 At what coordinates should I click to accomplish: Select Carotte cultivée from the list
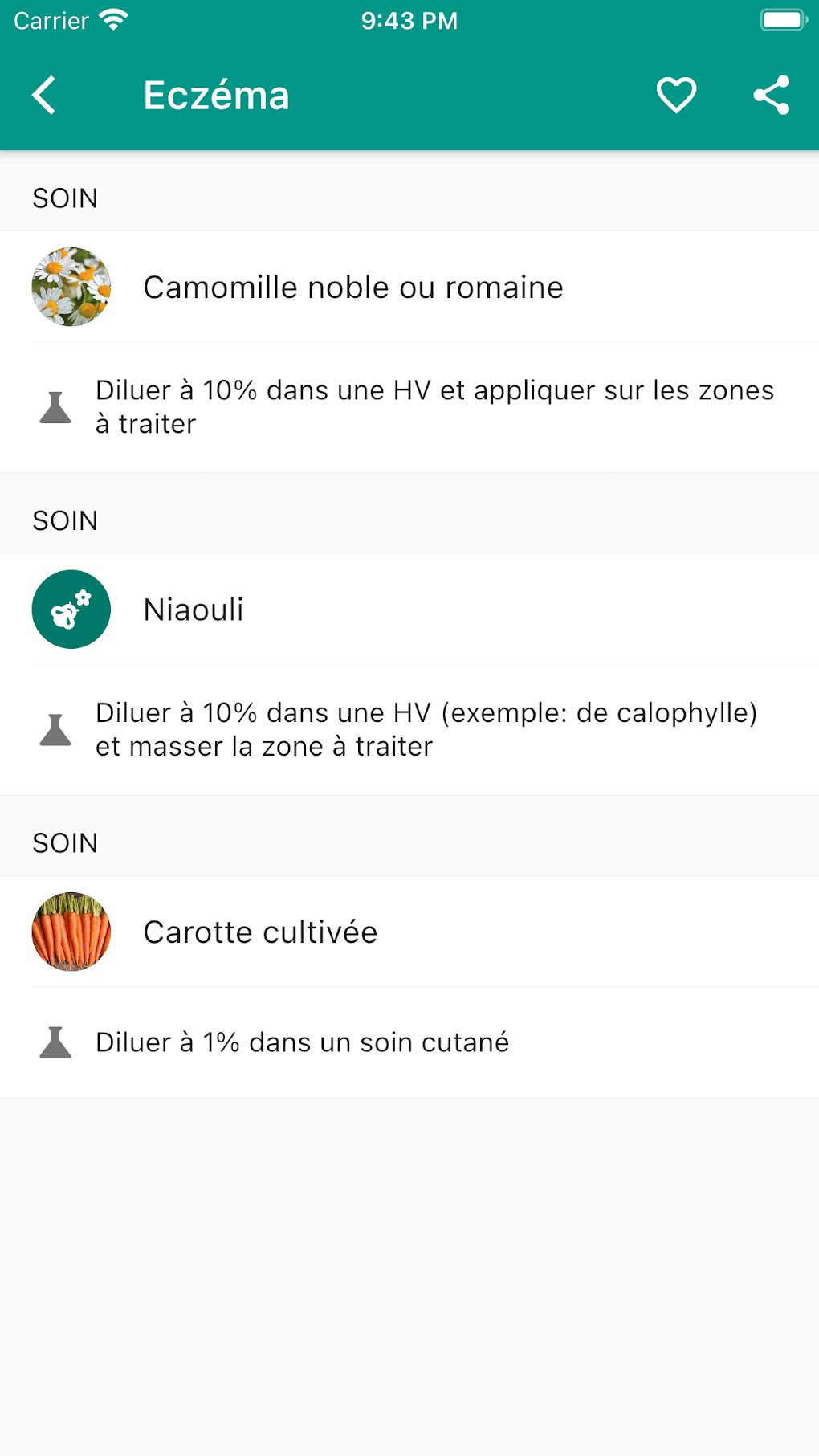click(x=260, y=932)
